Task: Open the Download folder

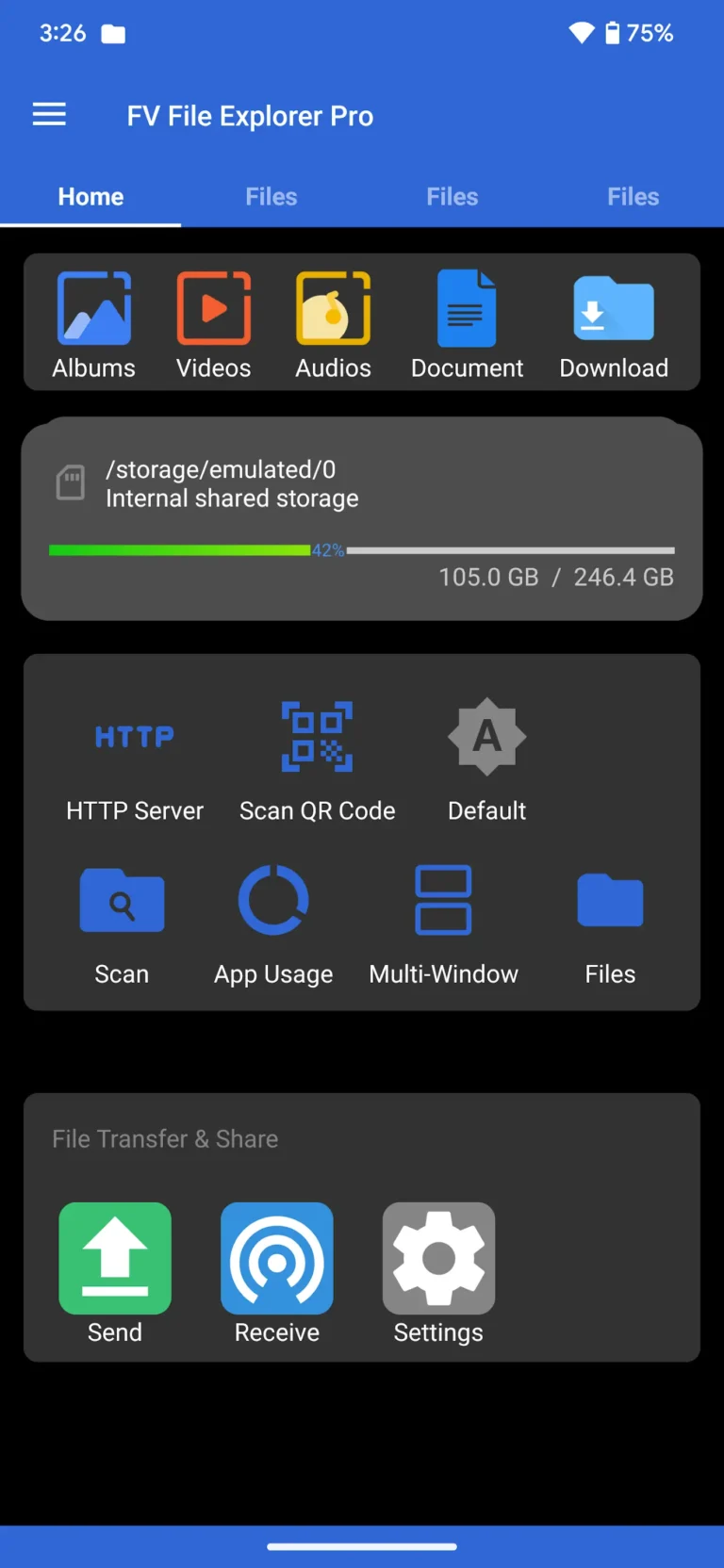Action: 613,320
